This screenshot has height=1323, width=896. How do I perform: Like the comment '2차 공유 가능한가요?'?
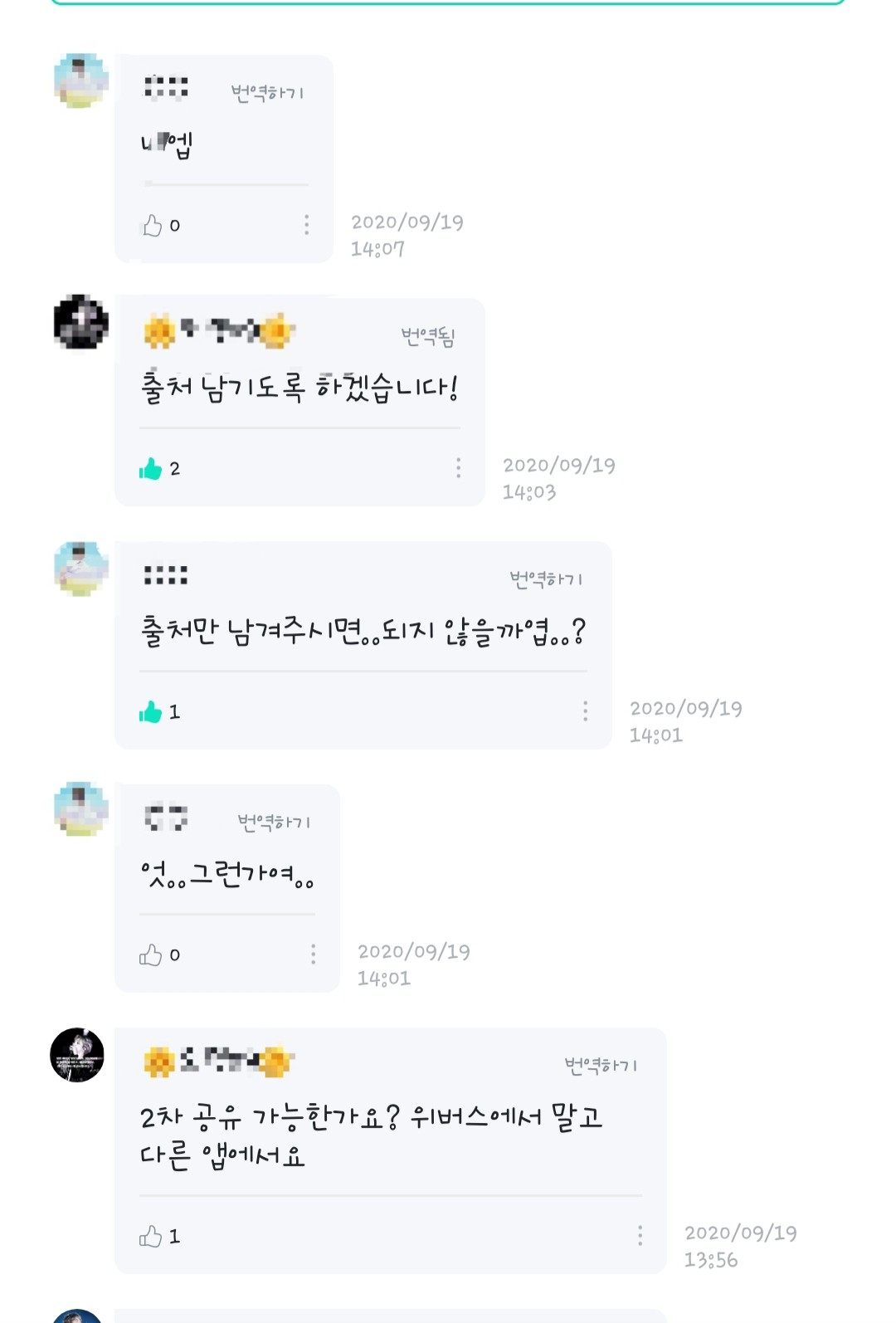[151, 1237]
